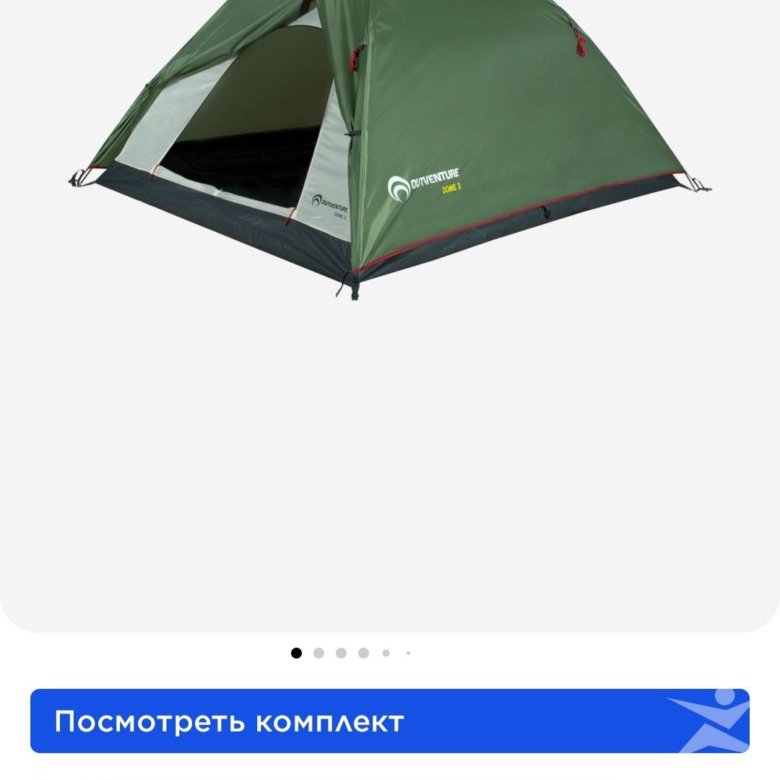The height and width of the screenshot is (780, 780).
Task: Jump to the second image indicator dot
Action: point(319,653)
